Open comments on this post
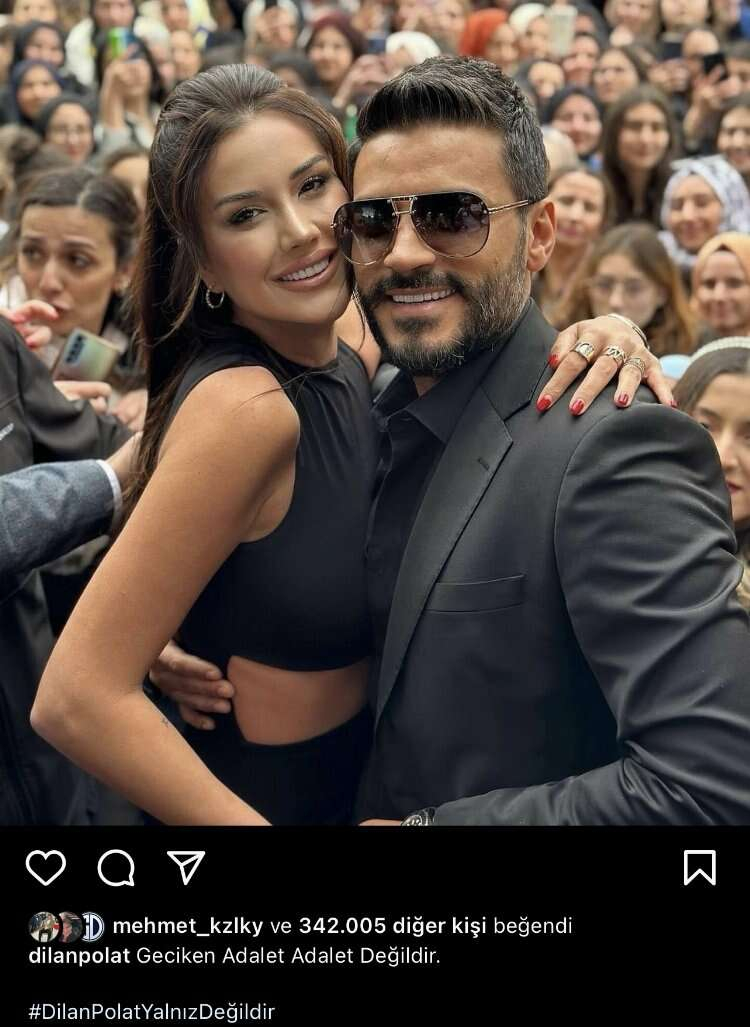 pos(116,867)
